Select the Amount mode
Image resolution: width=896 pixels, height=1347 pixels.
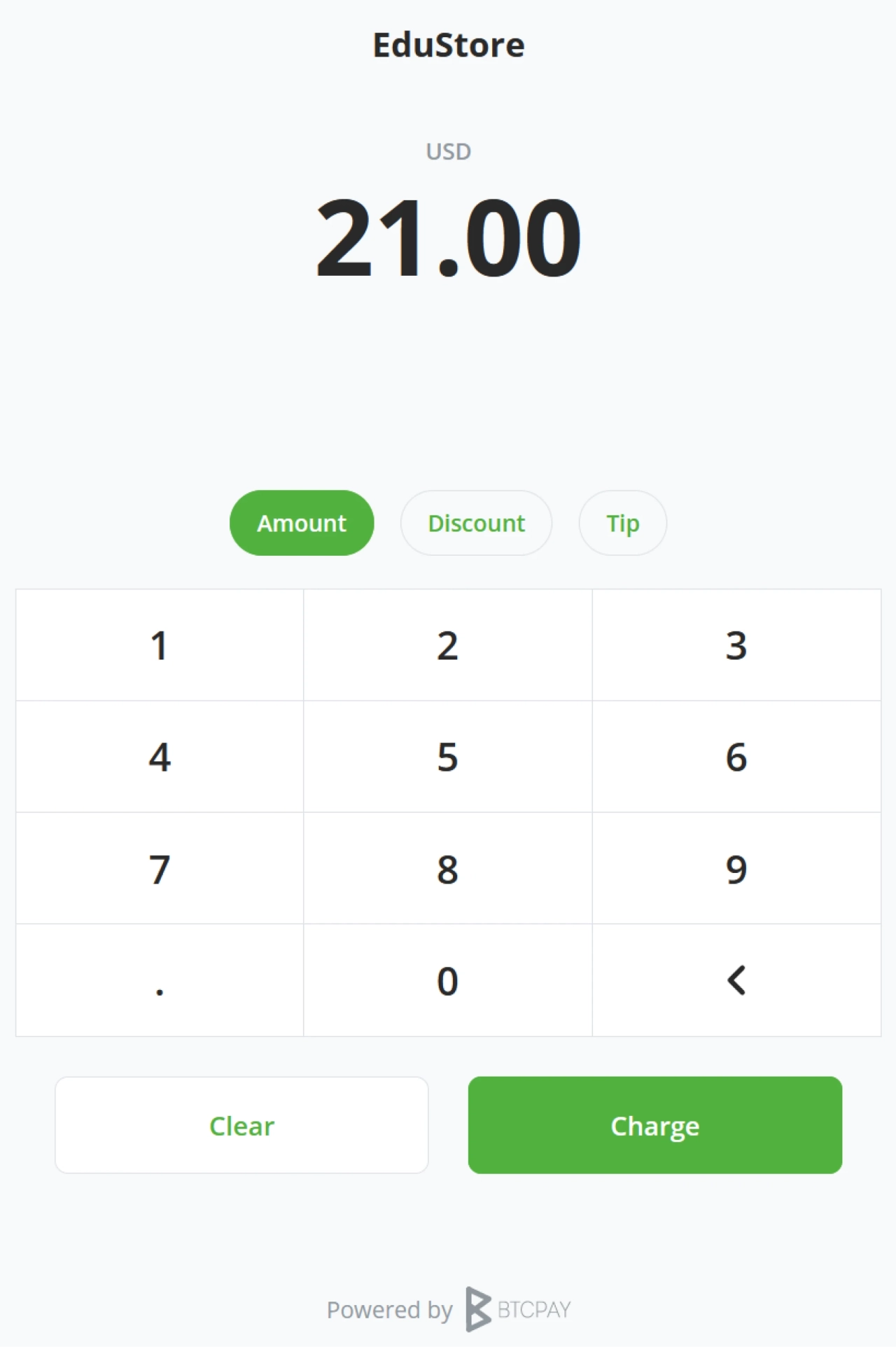tap(302, 523)
